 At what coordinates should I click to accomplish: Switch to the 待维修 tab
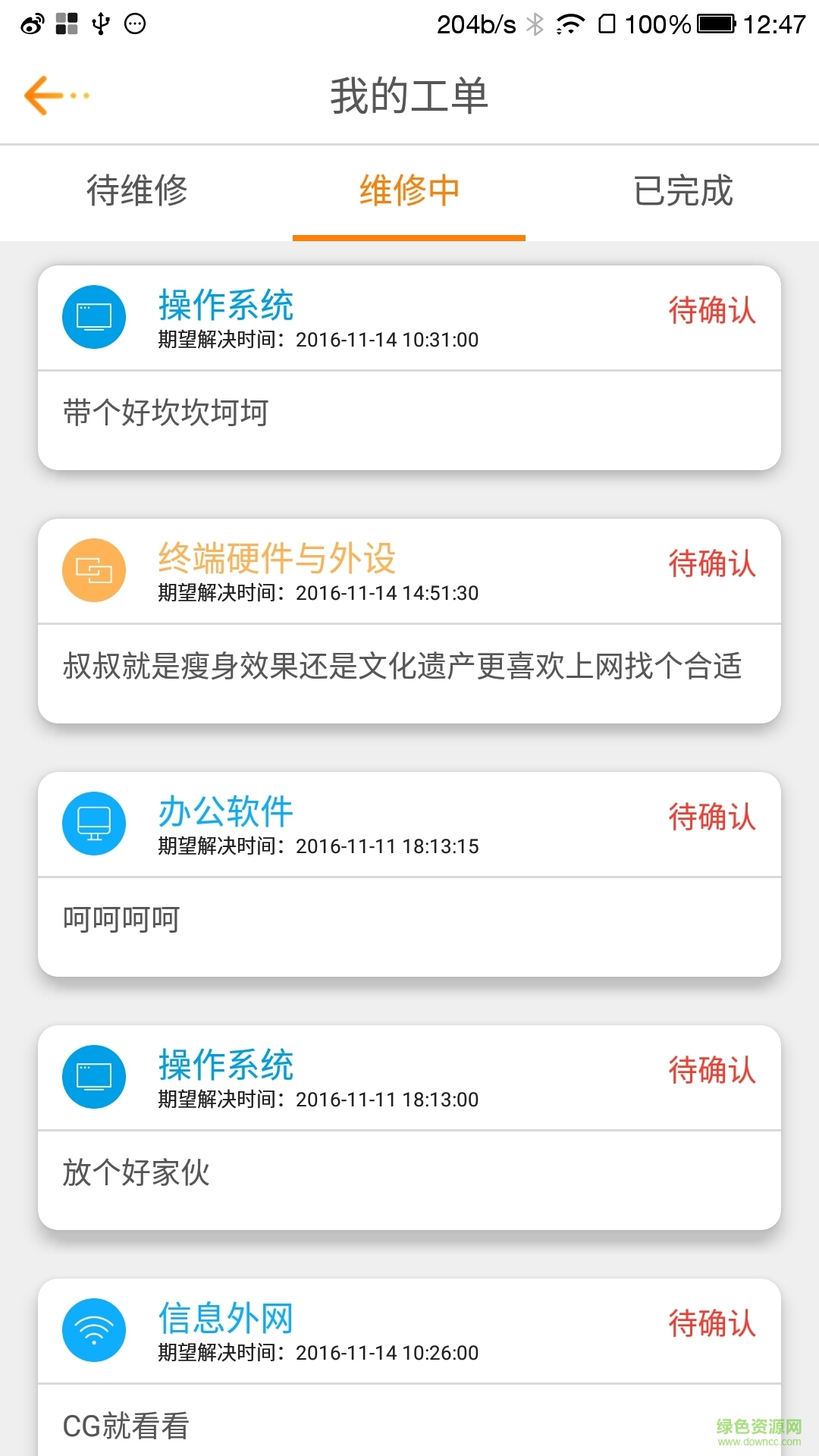click(136, 191)
